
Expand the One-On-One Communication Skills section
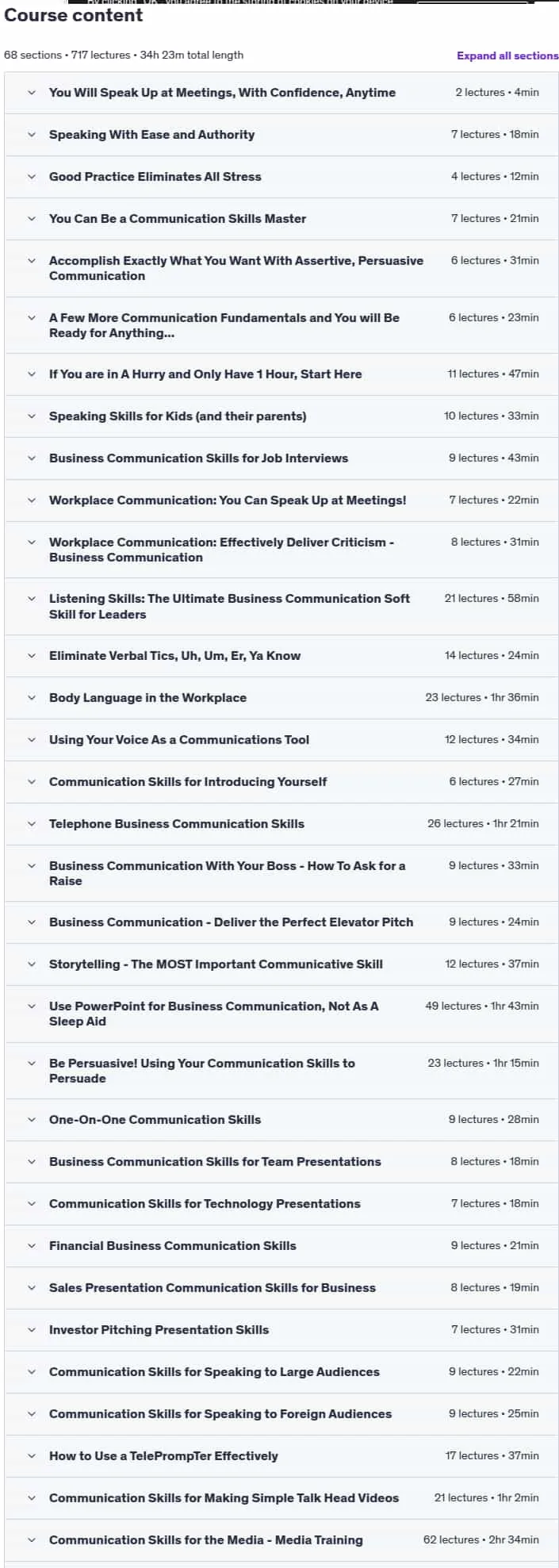(281, 1120)
